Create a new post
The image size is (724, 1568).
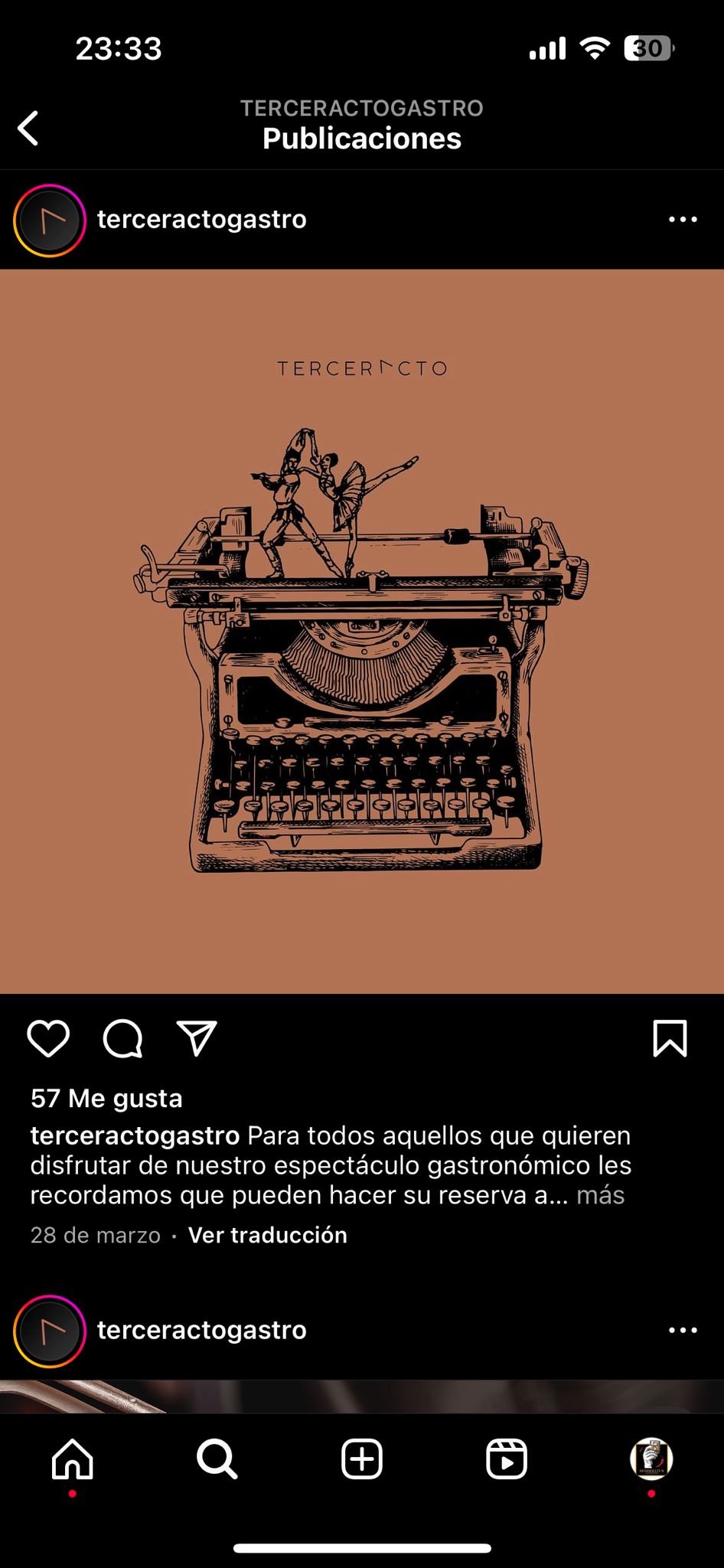(x=362, y=1459)
